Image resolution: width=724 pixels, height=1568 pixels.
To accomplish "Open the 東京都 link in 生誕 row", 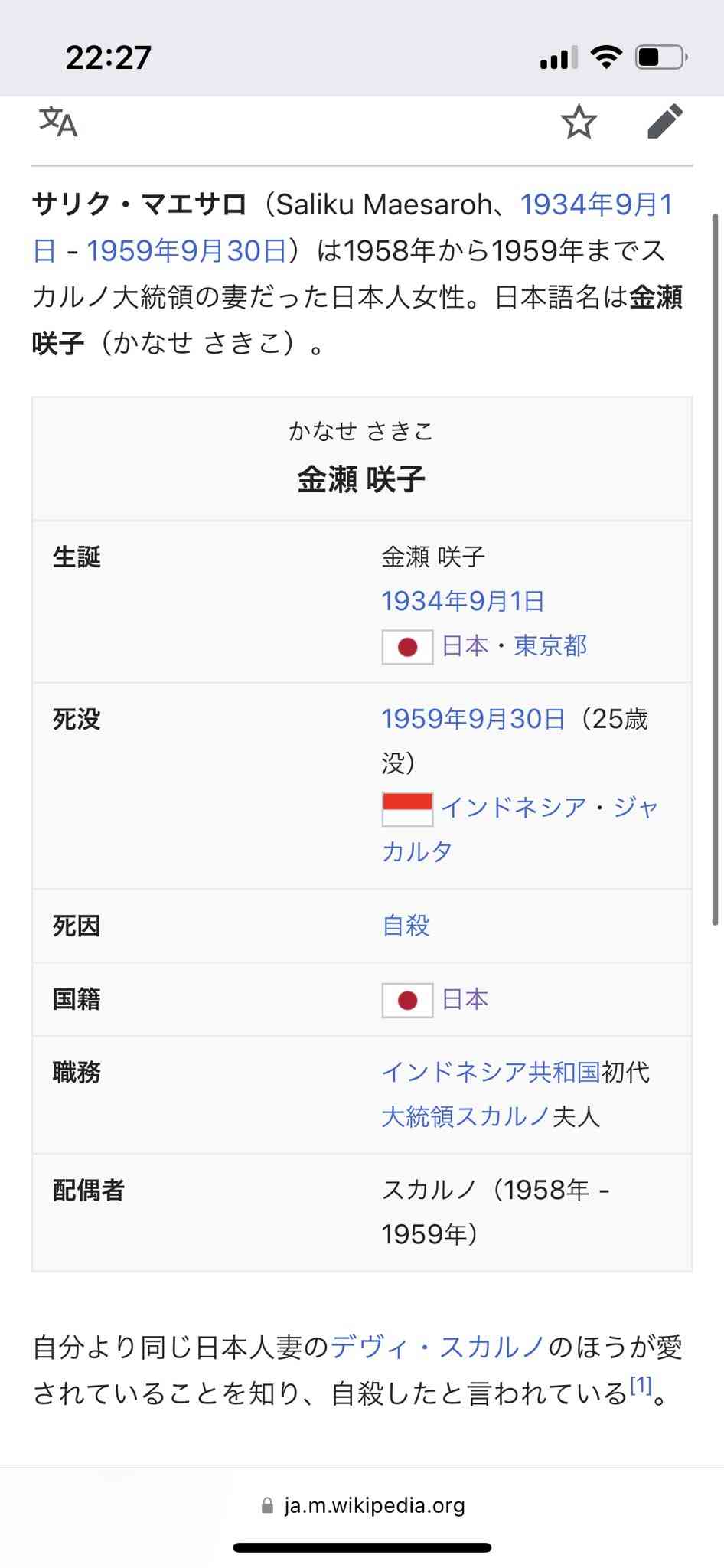I will pyautogui.click(x=551, y=645).
